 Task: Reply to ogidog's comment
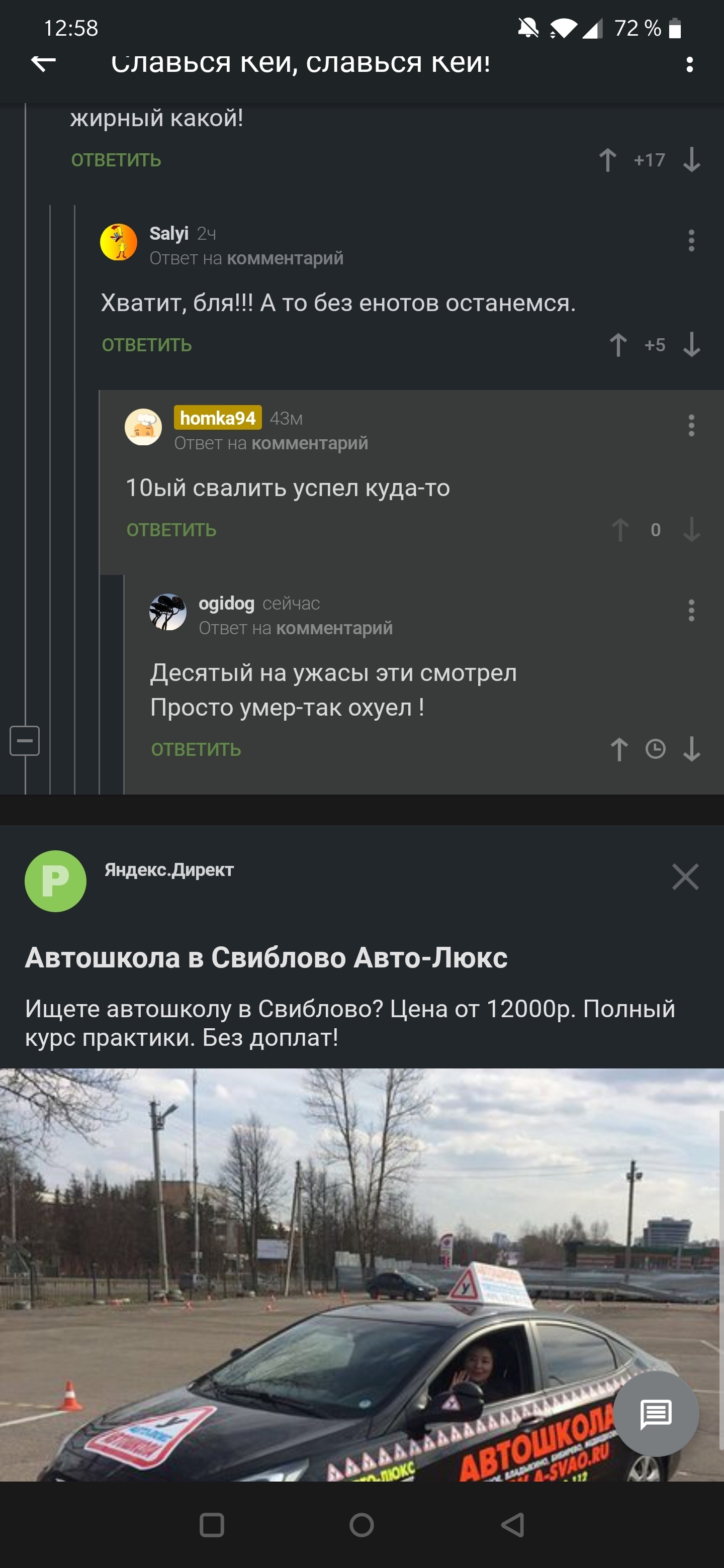[196, 750]
